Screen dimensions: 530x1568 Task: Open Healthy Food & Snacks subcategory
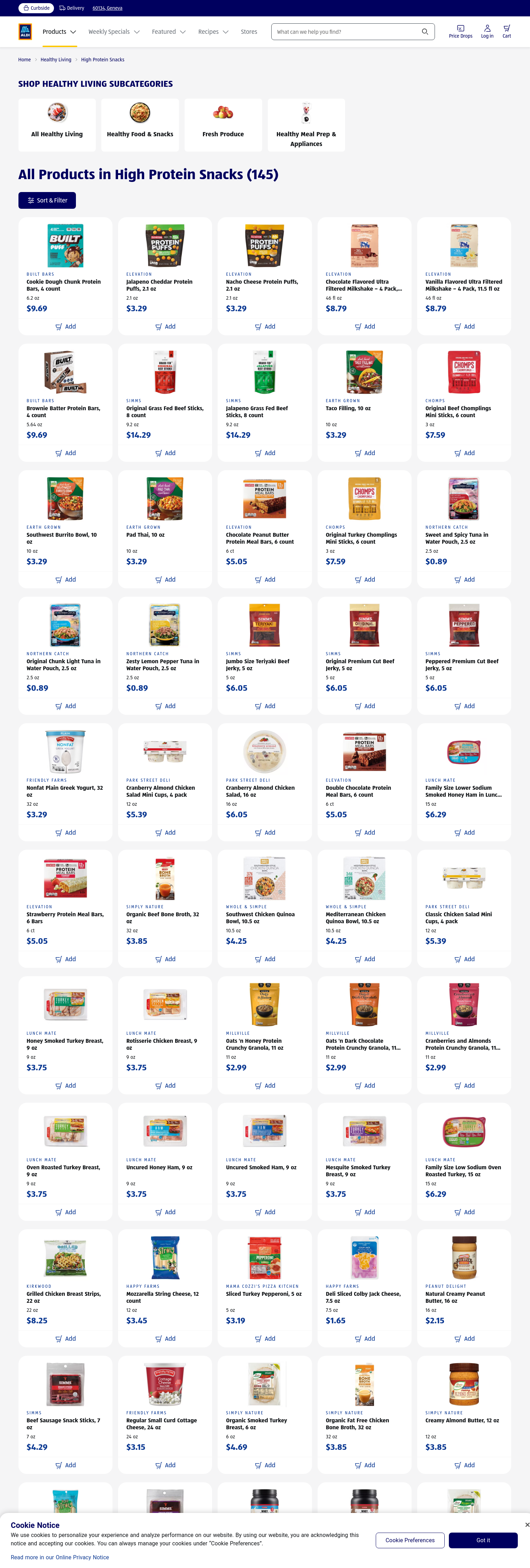pyautogui.click(x=140, y=125)
